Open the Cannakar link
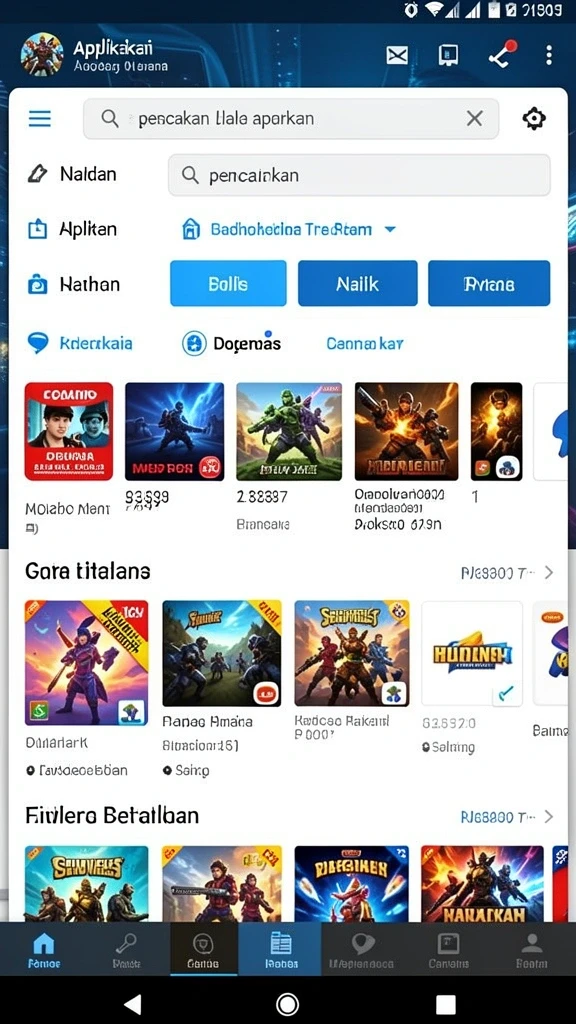The width and height of the screenshot is (576, 1024). [364, 344]
